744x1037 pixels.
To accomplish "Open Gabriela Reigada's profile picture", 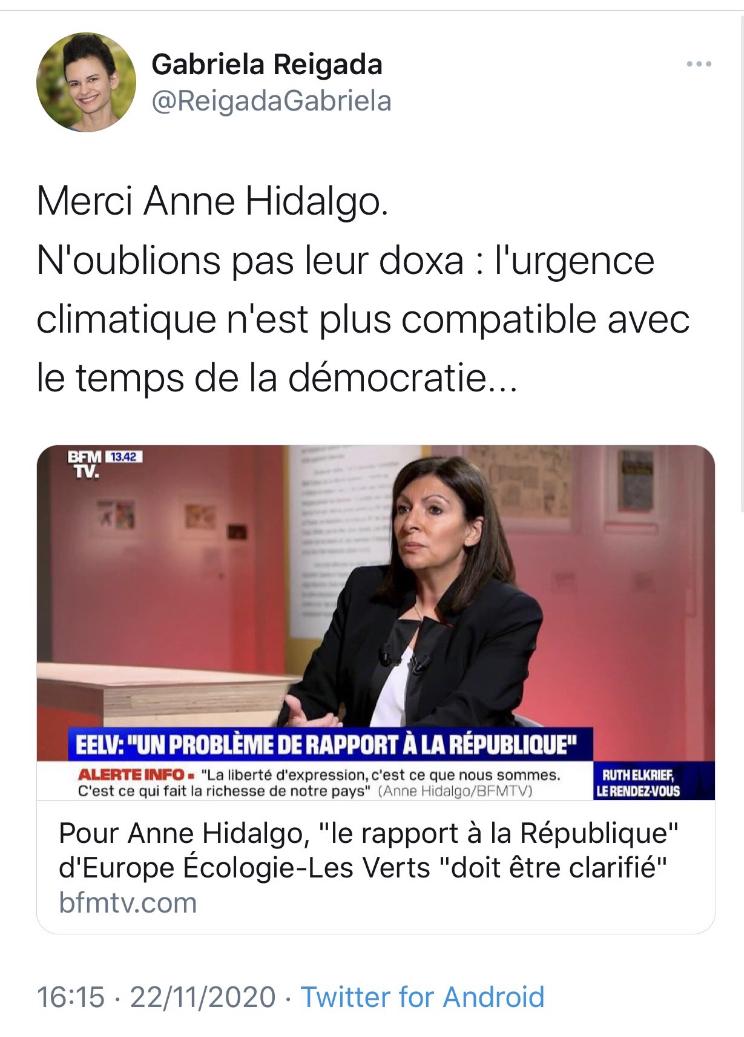I will point(86,82).
